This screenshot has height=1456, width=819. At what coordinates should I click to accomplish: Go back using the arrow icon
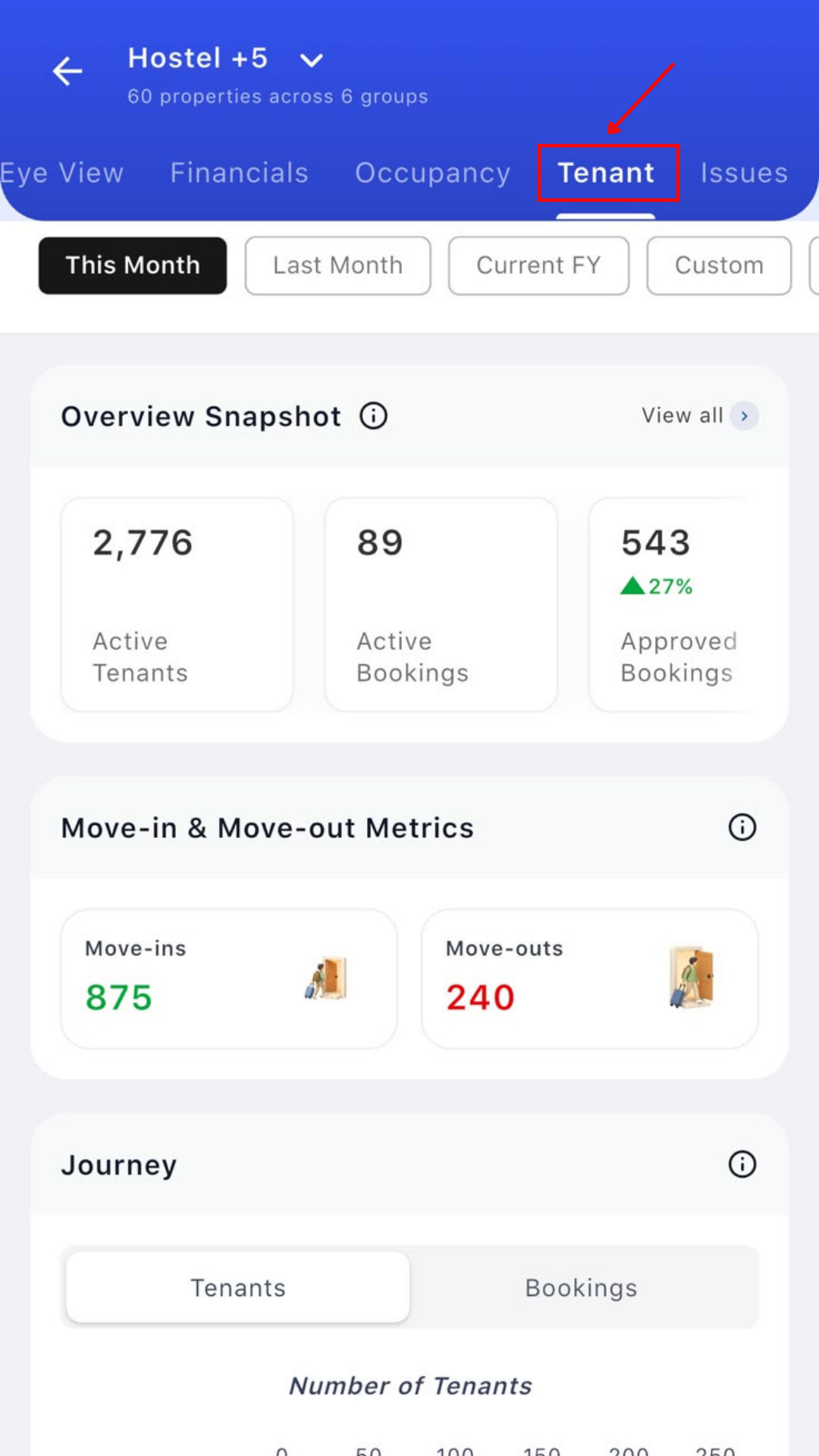(x=67, y=71)
